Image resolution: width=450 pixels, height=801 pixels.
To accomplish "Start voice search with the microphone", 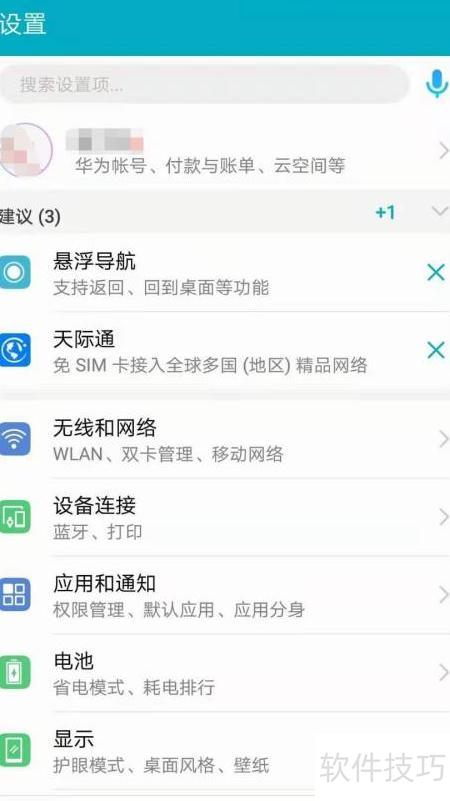I will pos(436,84).
